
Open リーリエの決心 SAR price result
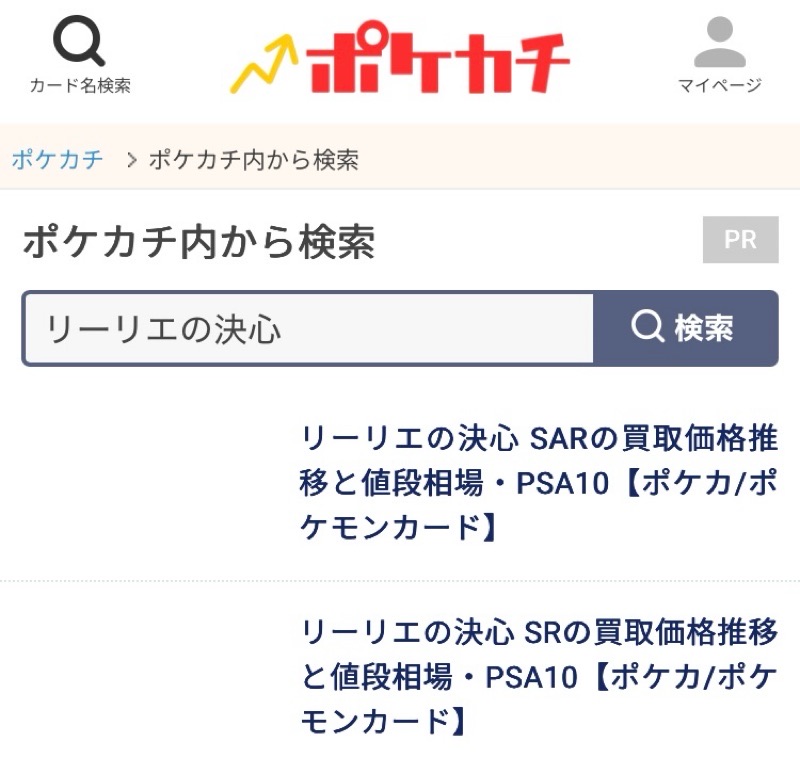tap(538, 482)
